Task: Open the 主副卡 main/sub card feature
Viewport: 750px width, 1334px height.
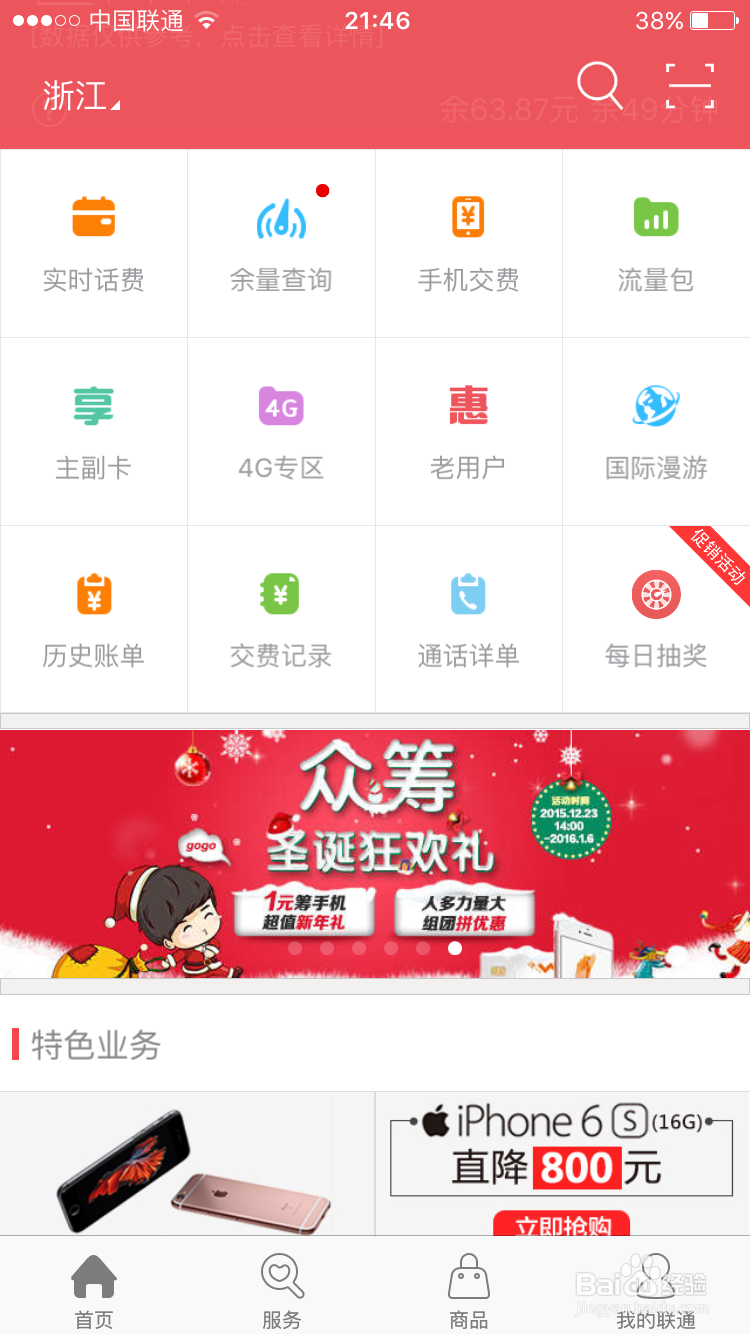Action: coord(93,430)
